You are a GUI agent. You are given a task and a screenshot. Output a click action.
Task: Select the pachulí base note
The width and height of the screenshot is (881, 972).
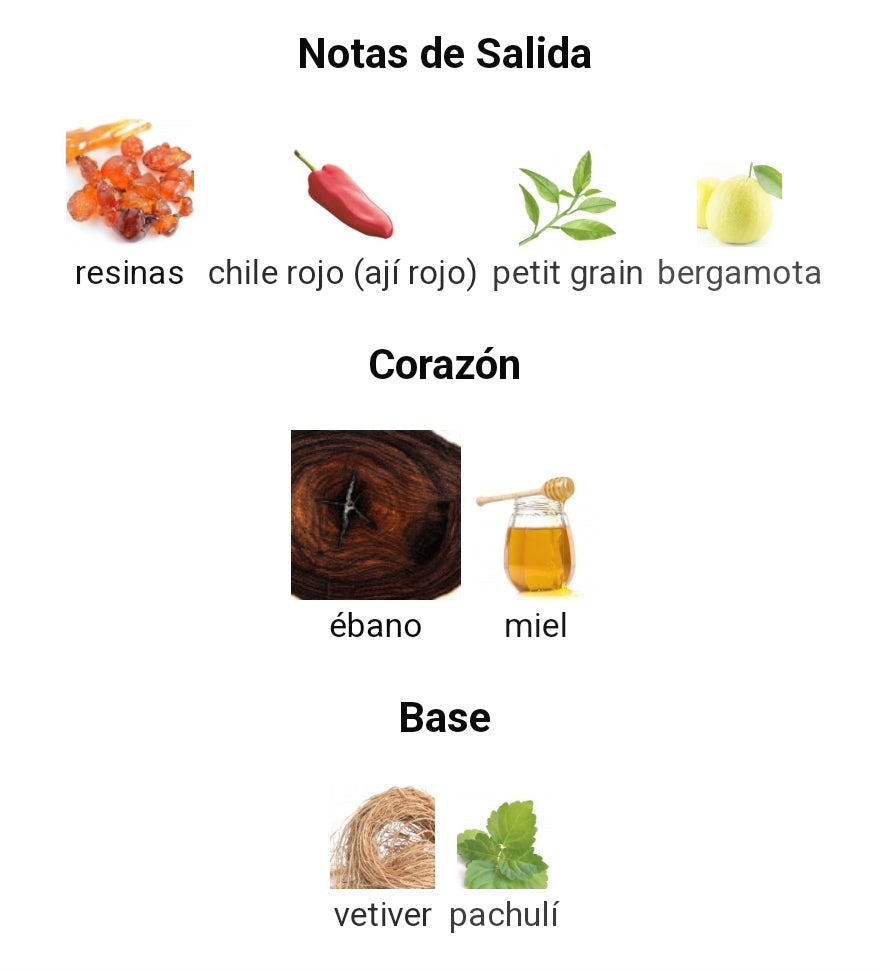click(503, 845)
